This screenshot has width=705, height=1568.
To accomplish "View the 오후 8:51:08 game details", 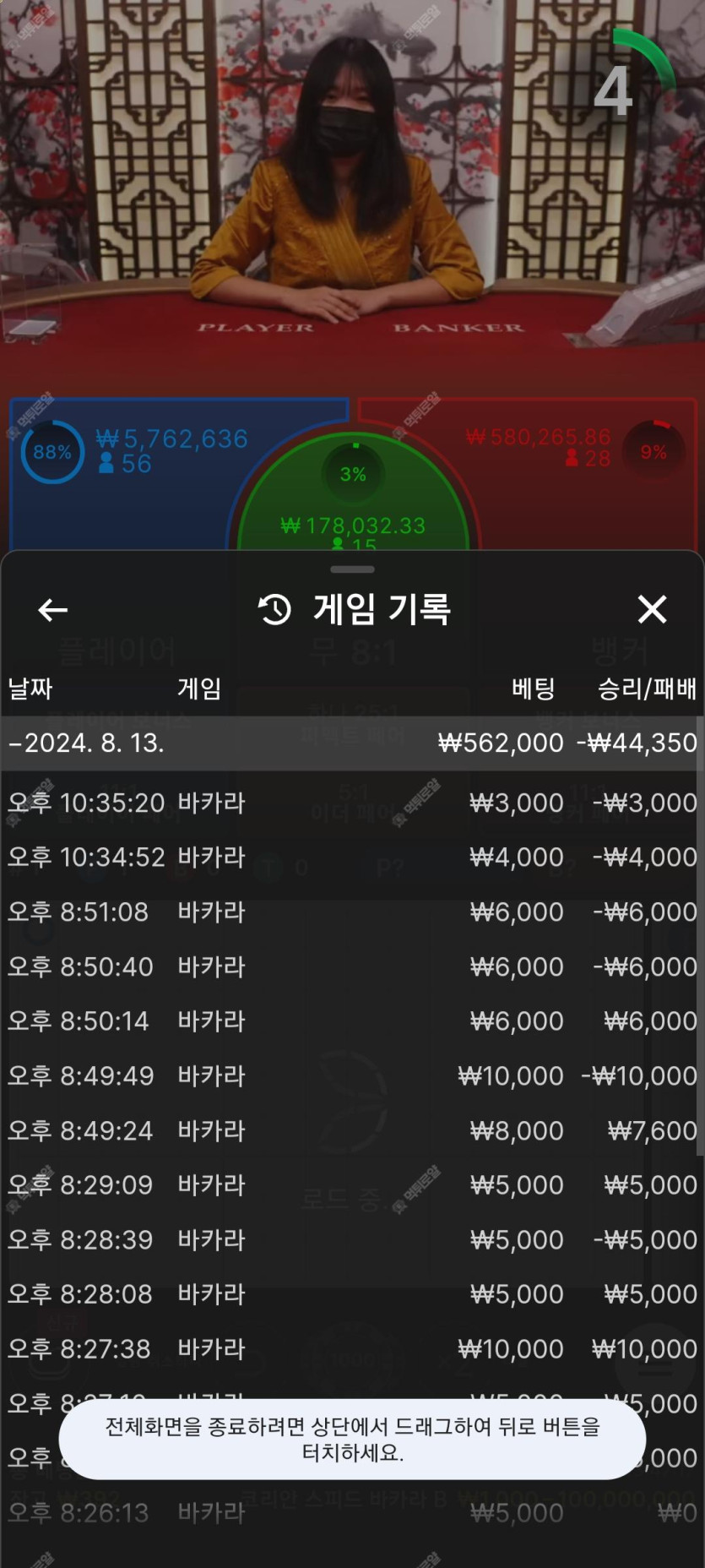I will coord(351,912).
